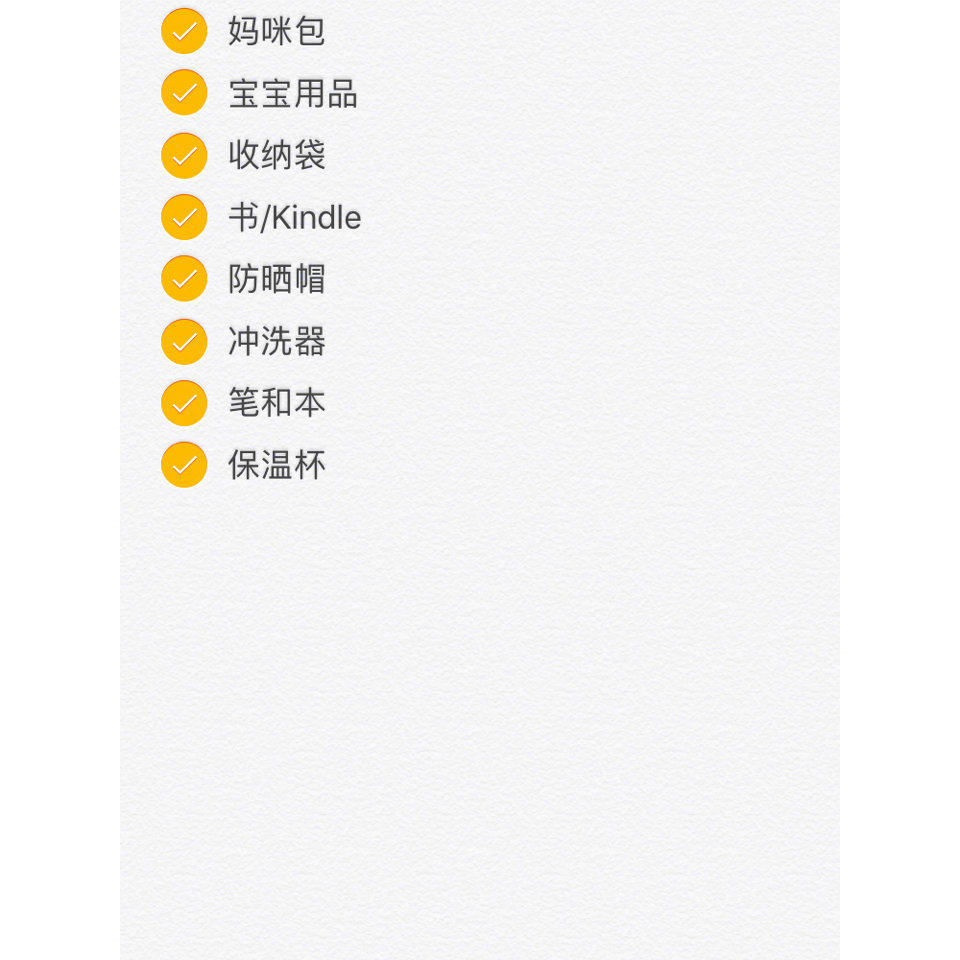Uncheck the 防晒帽 item
Image resolution: width=960 pixels, height=960 pixels.
184,279
